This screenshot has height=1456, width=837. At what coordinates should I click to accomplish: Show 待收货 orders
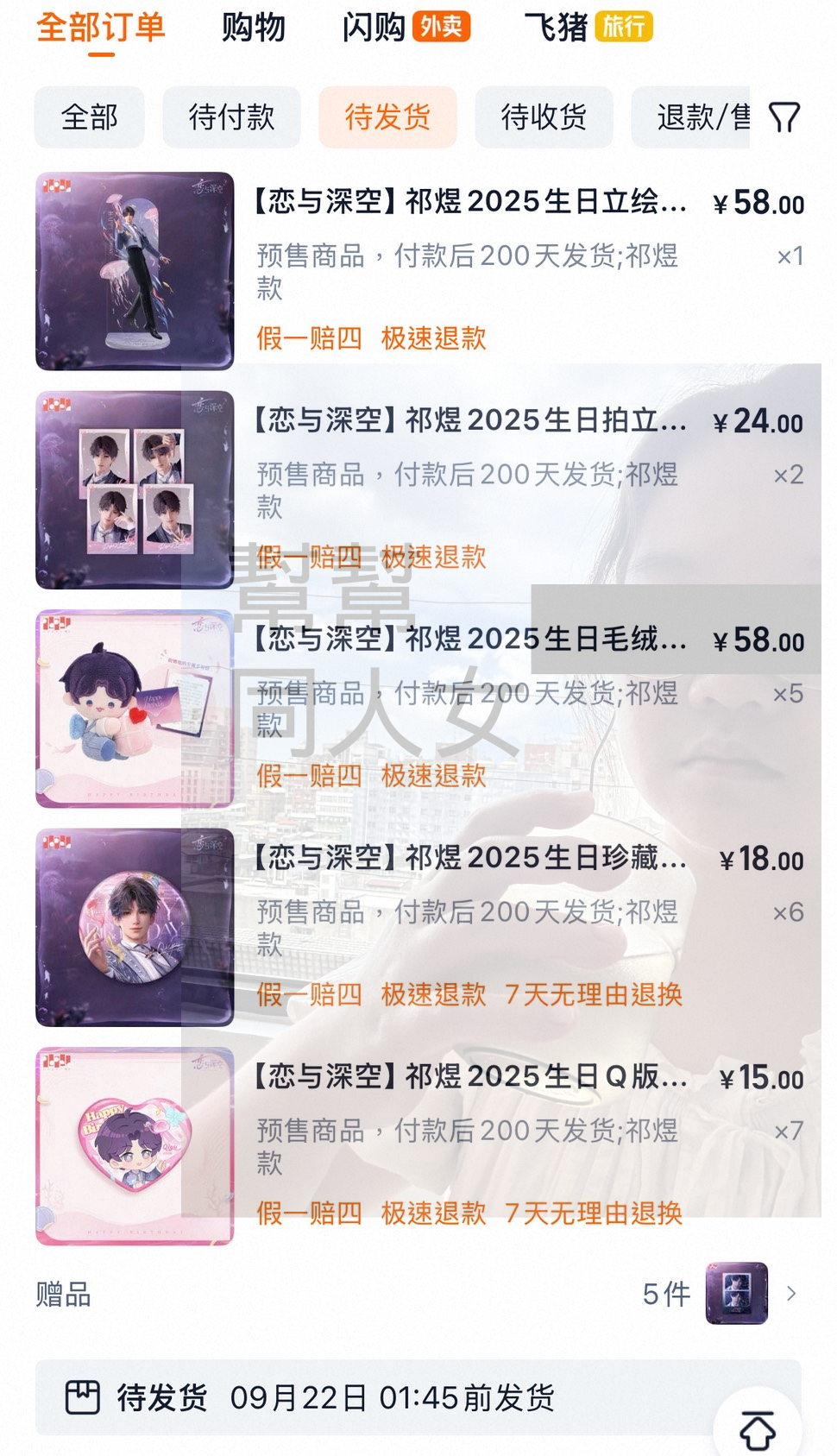544,117
